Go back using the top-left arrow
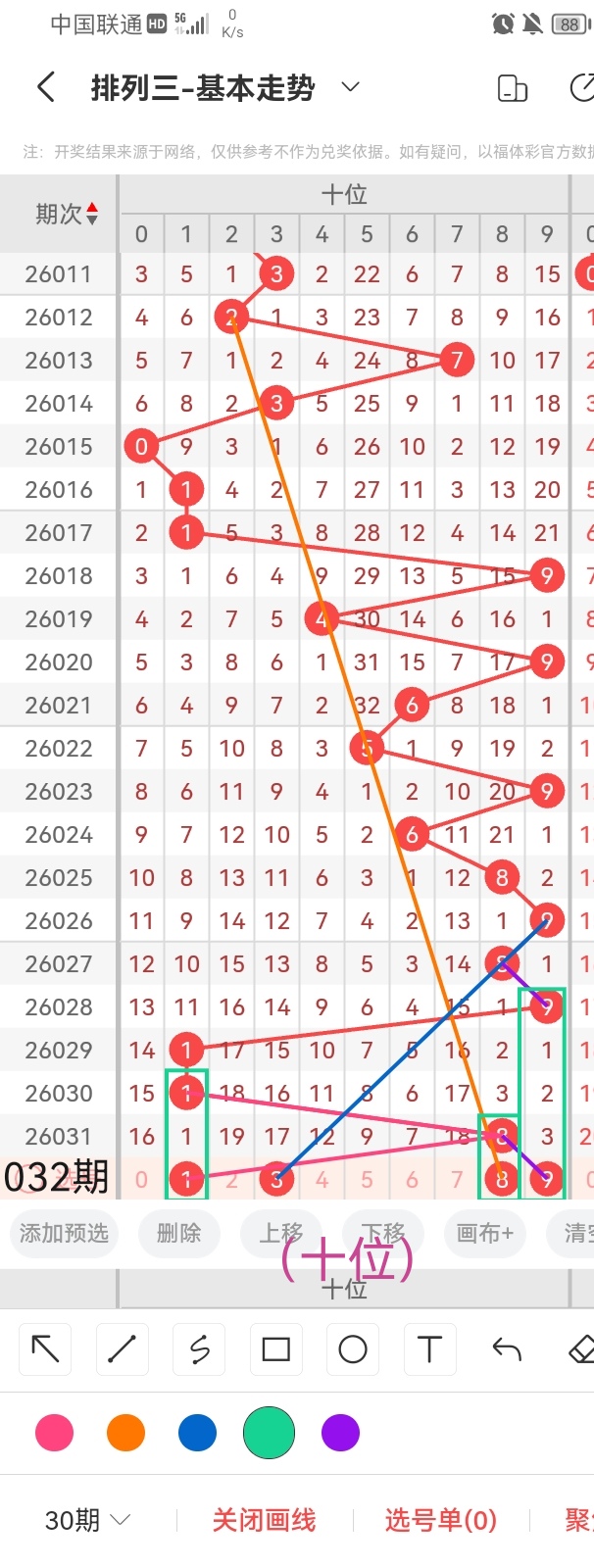This screenshot has height=1568, width=594. coord(45,87)
